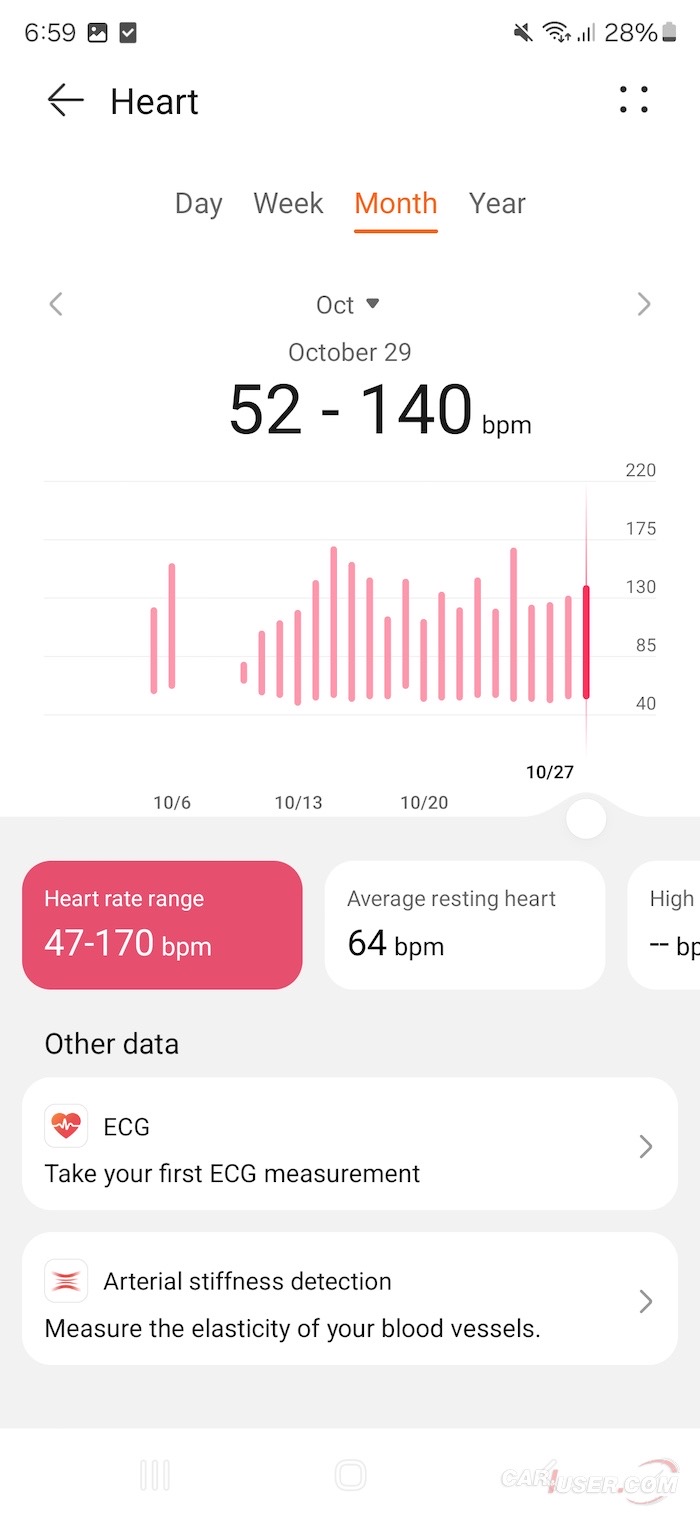This screenshot has width=700, height=1516.
Task: Open the ECG measurement row
Action: [x=350, y=1144]
